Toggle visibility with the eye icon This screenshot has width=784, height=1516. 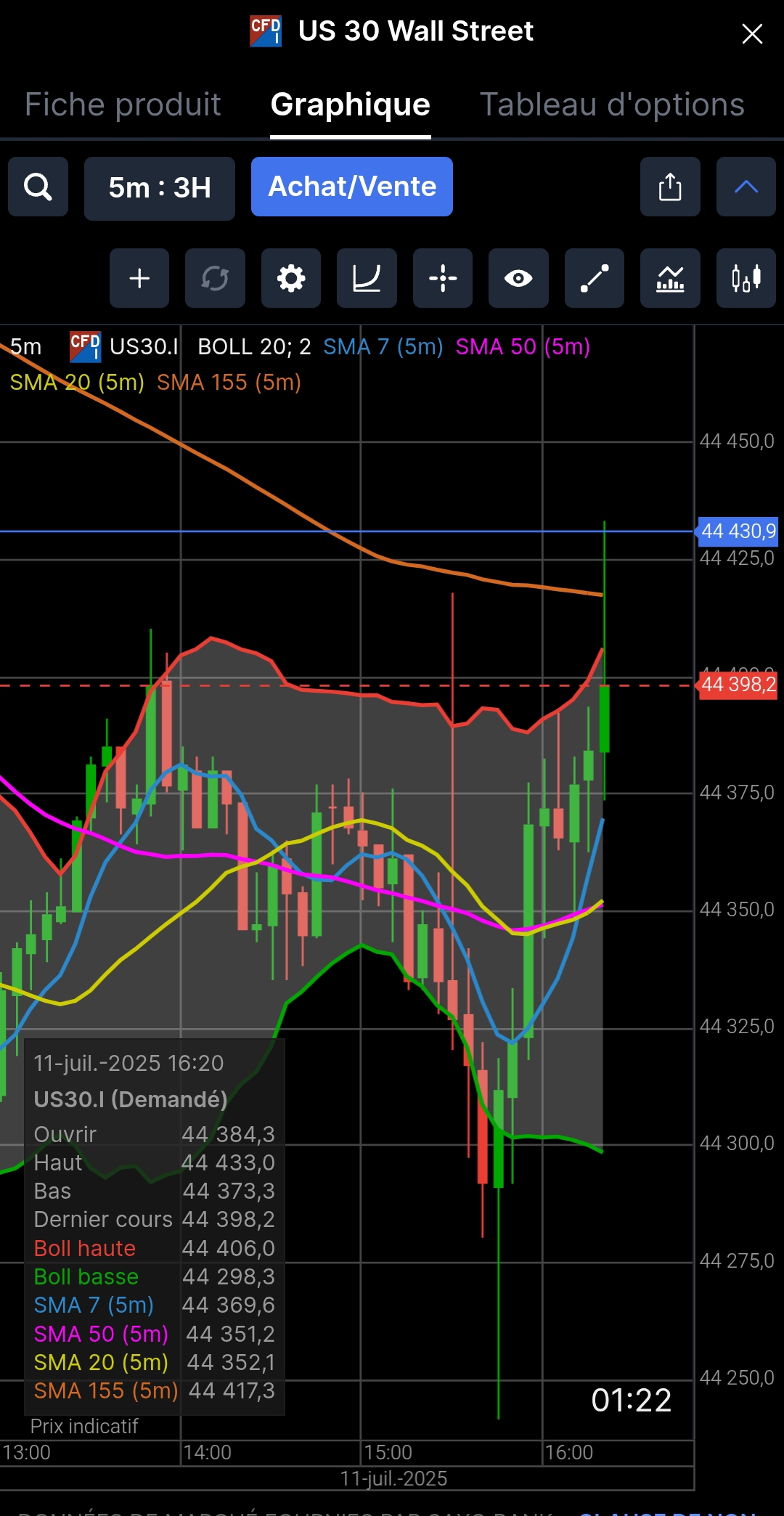[518, 278]
